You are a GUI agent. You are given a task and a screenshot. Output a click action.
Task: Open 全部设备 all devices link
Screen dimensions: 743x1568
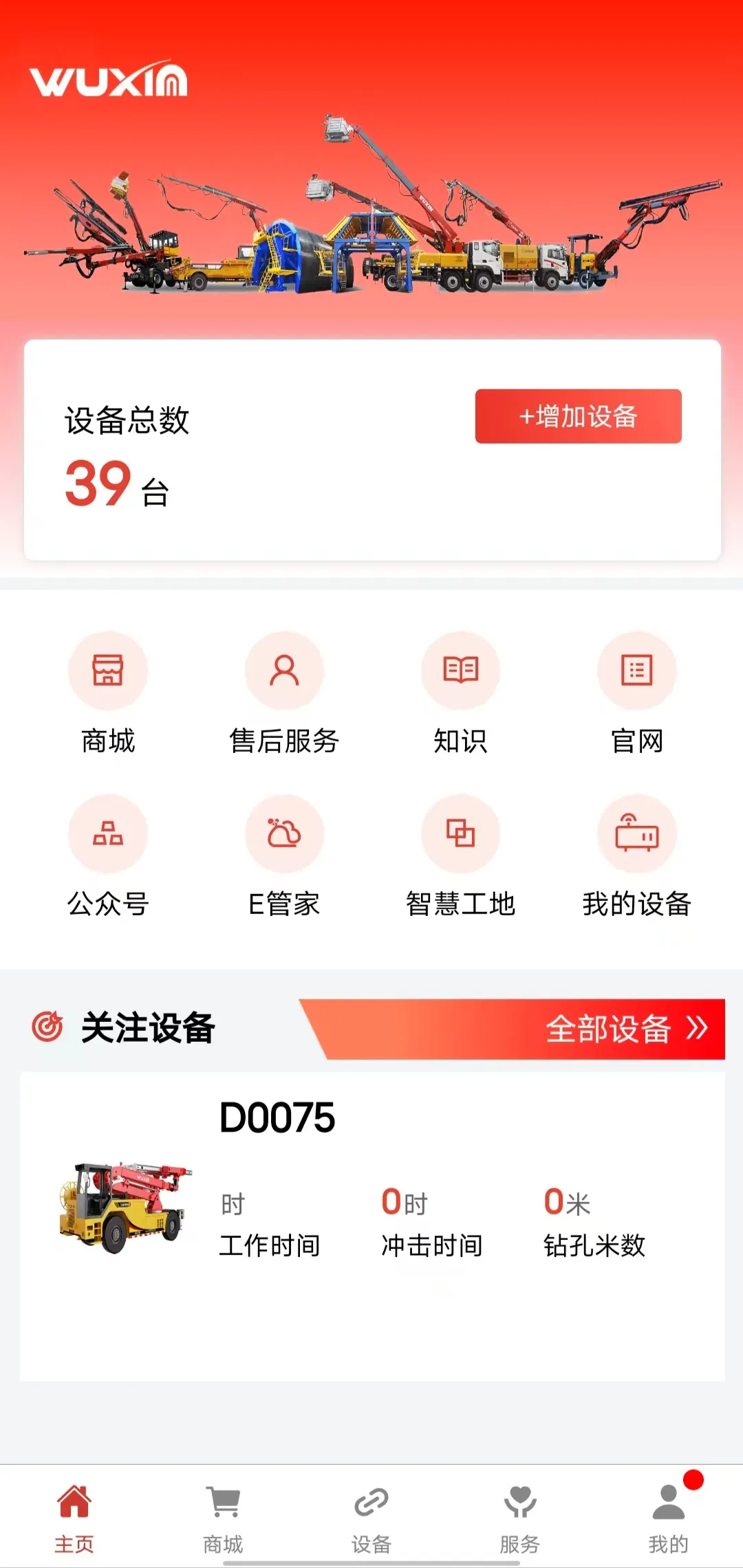tap(609, 1028)
